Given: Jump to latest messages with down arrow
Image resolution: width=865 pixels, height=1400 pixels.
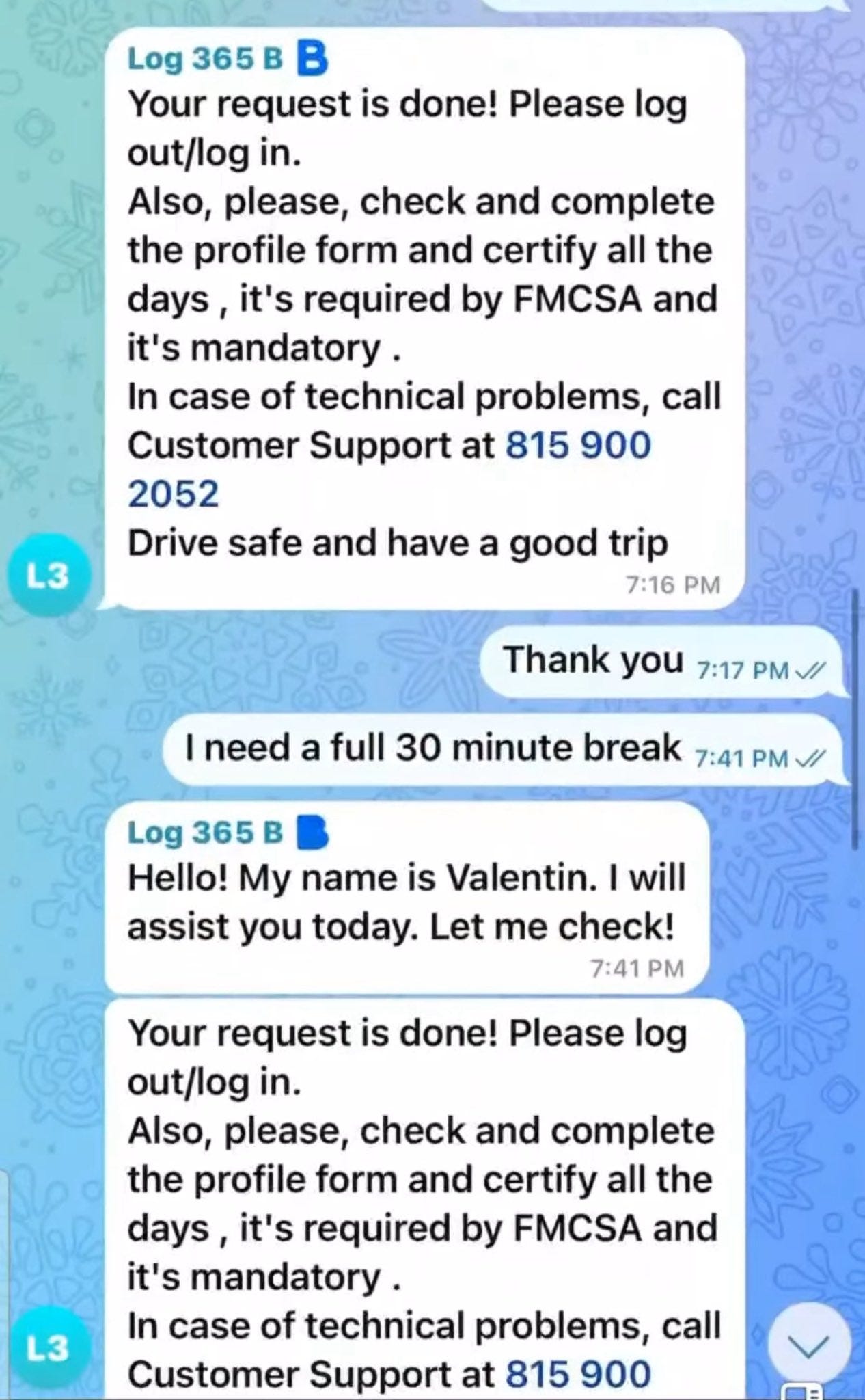Looking at the screenshot, I should point(810,1344).
